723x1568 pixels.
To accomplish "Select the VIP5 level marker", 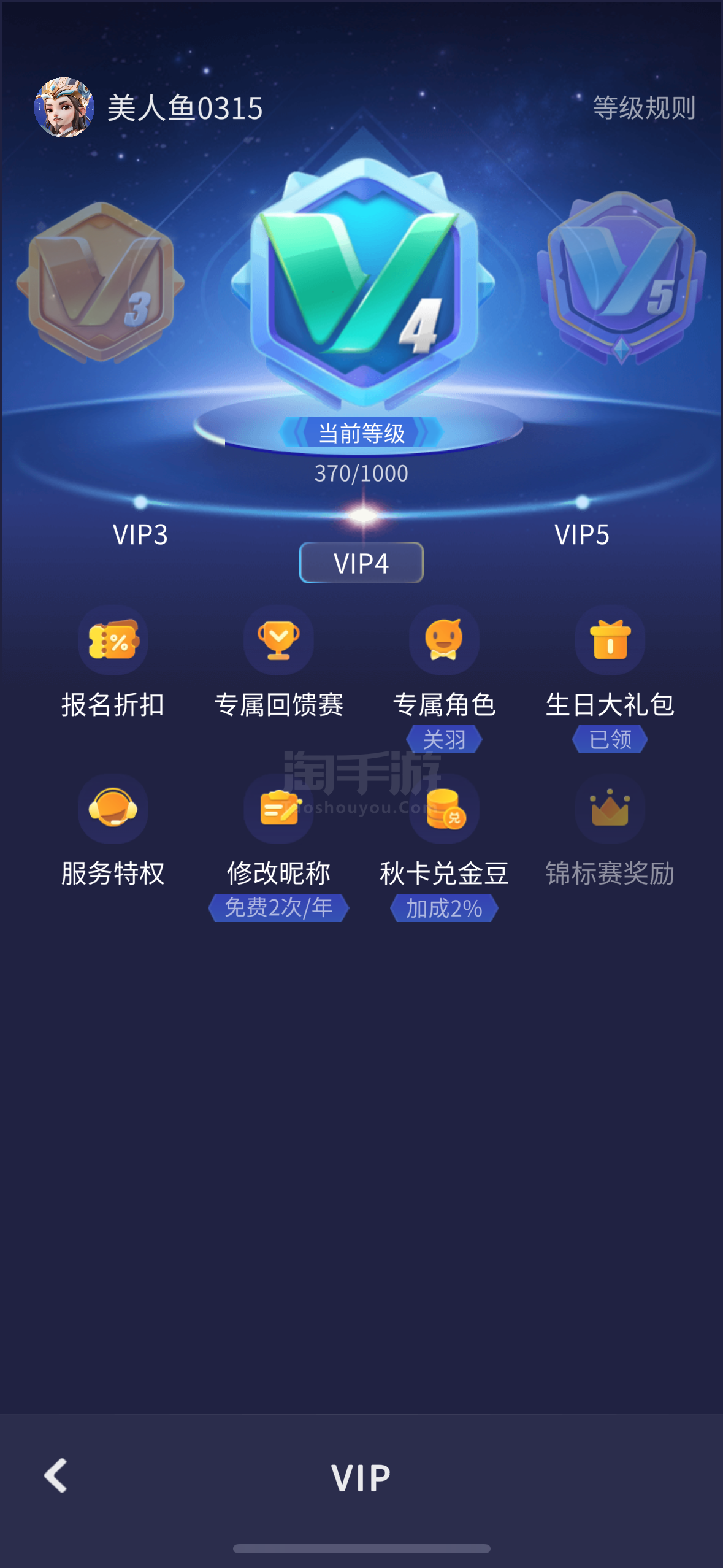I will (581, 533).
